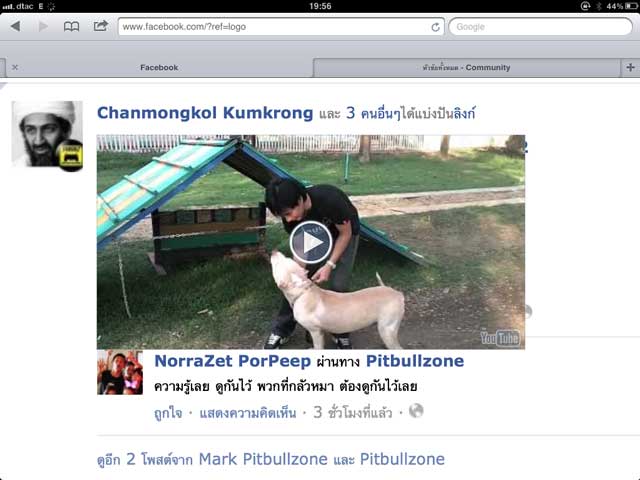The height and width of the screenshot is (480, 640).
Task: Go back to the previous page
Action: click(15, 26)
